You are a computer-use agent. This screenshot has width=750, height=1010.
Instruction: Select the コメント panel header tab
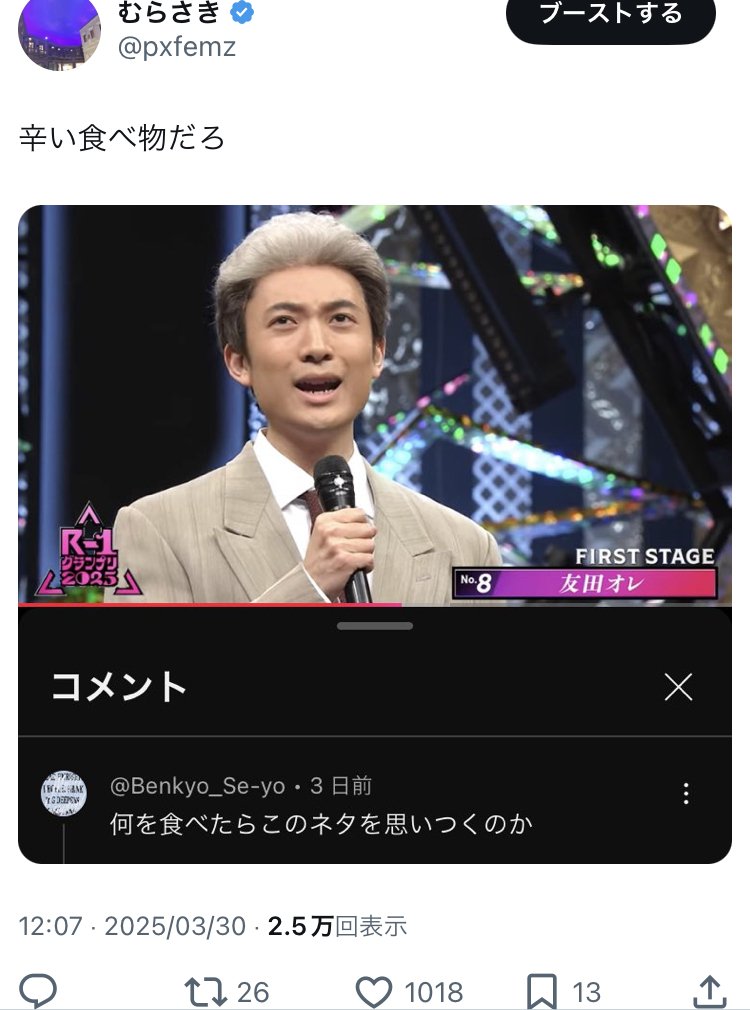point(119,687)
